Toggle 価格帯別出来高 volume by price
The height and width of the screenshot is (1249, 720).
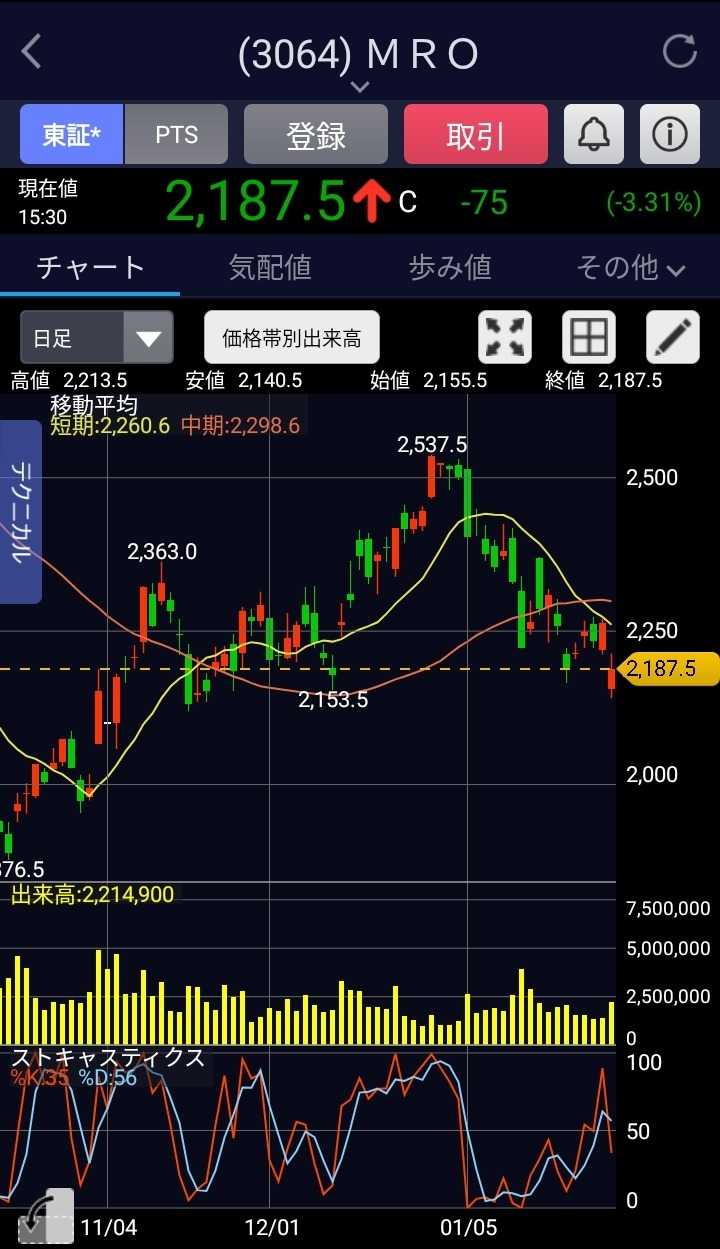[291, 338]
